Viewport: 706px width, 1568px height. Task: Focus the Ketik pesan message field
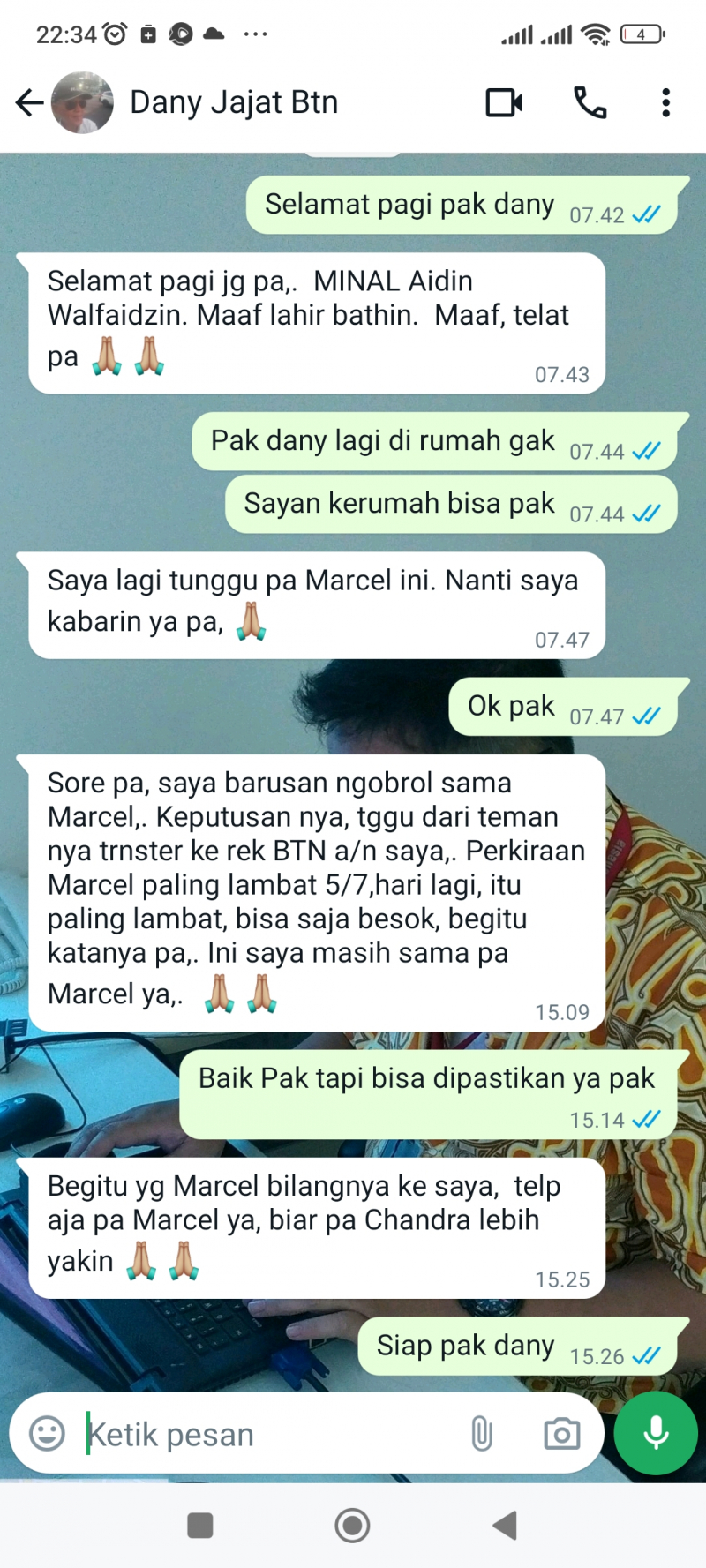point(265,1435)
